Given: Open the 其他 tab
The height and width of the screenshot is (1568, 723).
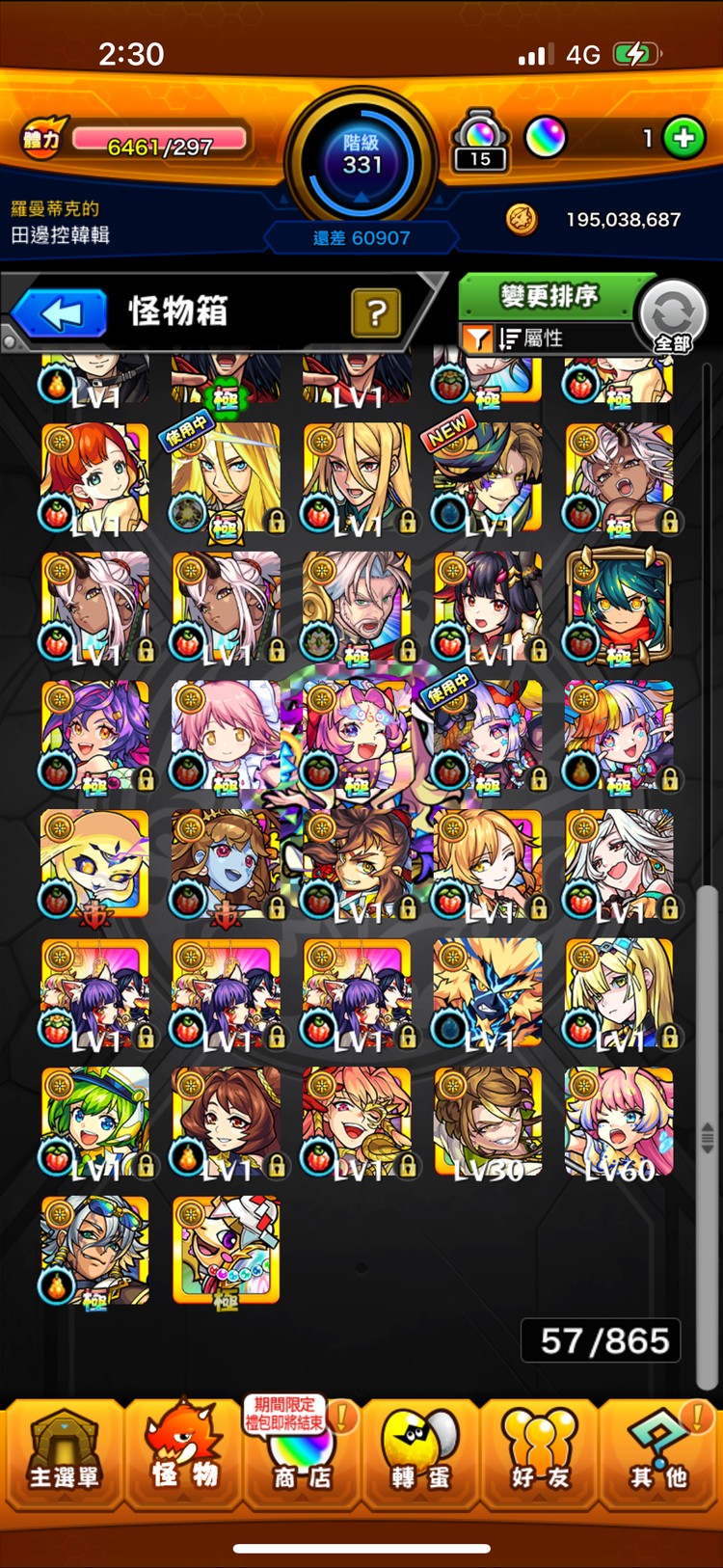Looking at the screenshot, I should [x=660, y=1451].
